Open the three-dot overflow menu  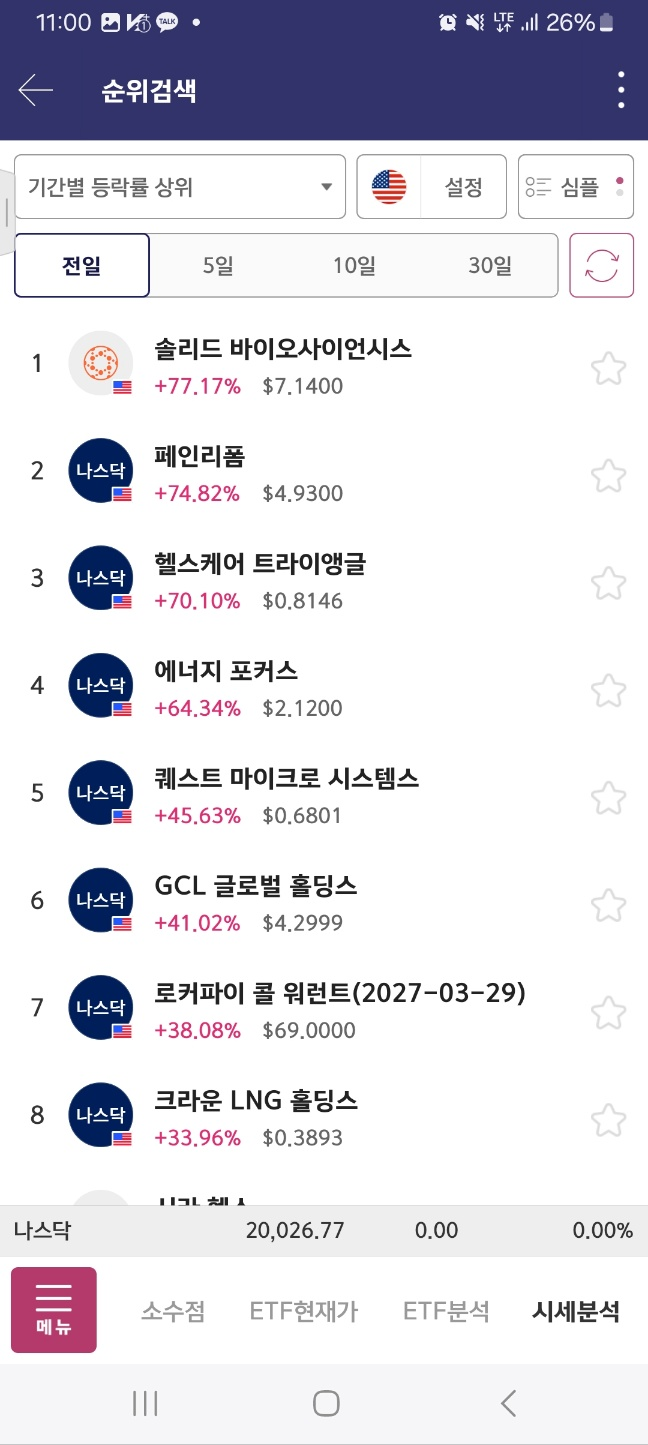click(621, 90)
